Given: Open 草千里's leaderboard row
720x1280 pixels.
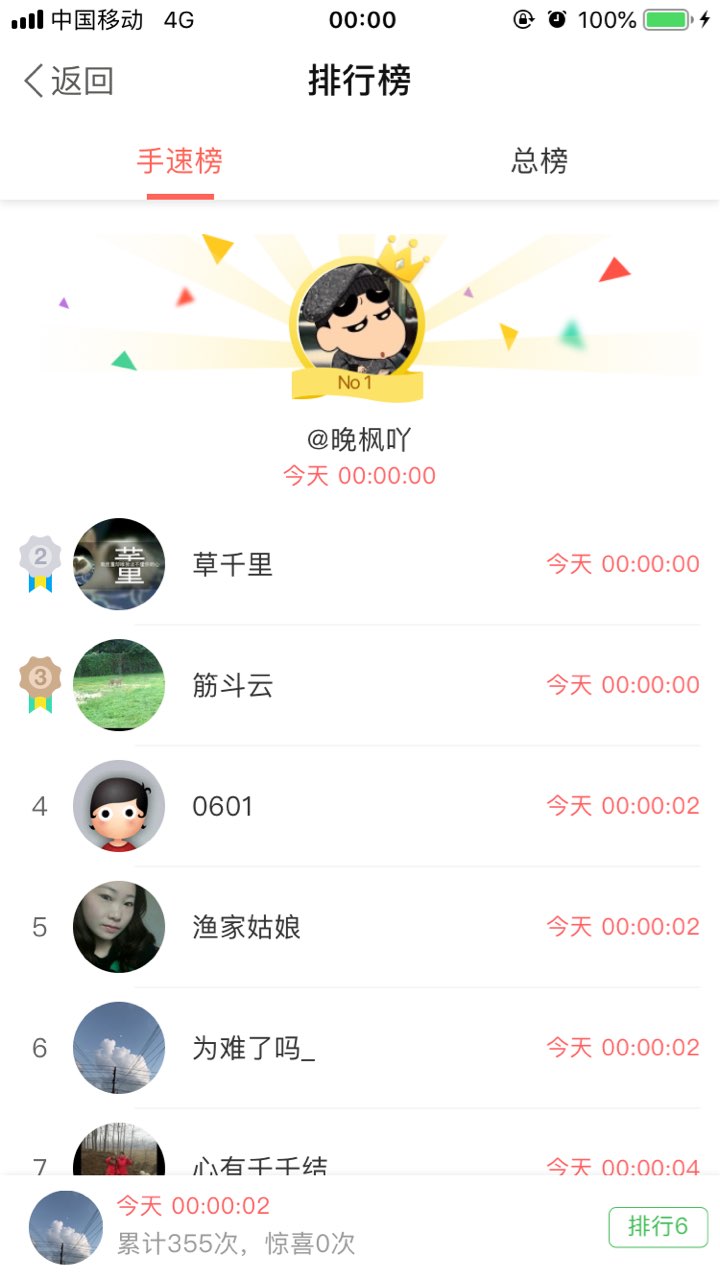Looking at the screenshot, I should pos(360,565).
